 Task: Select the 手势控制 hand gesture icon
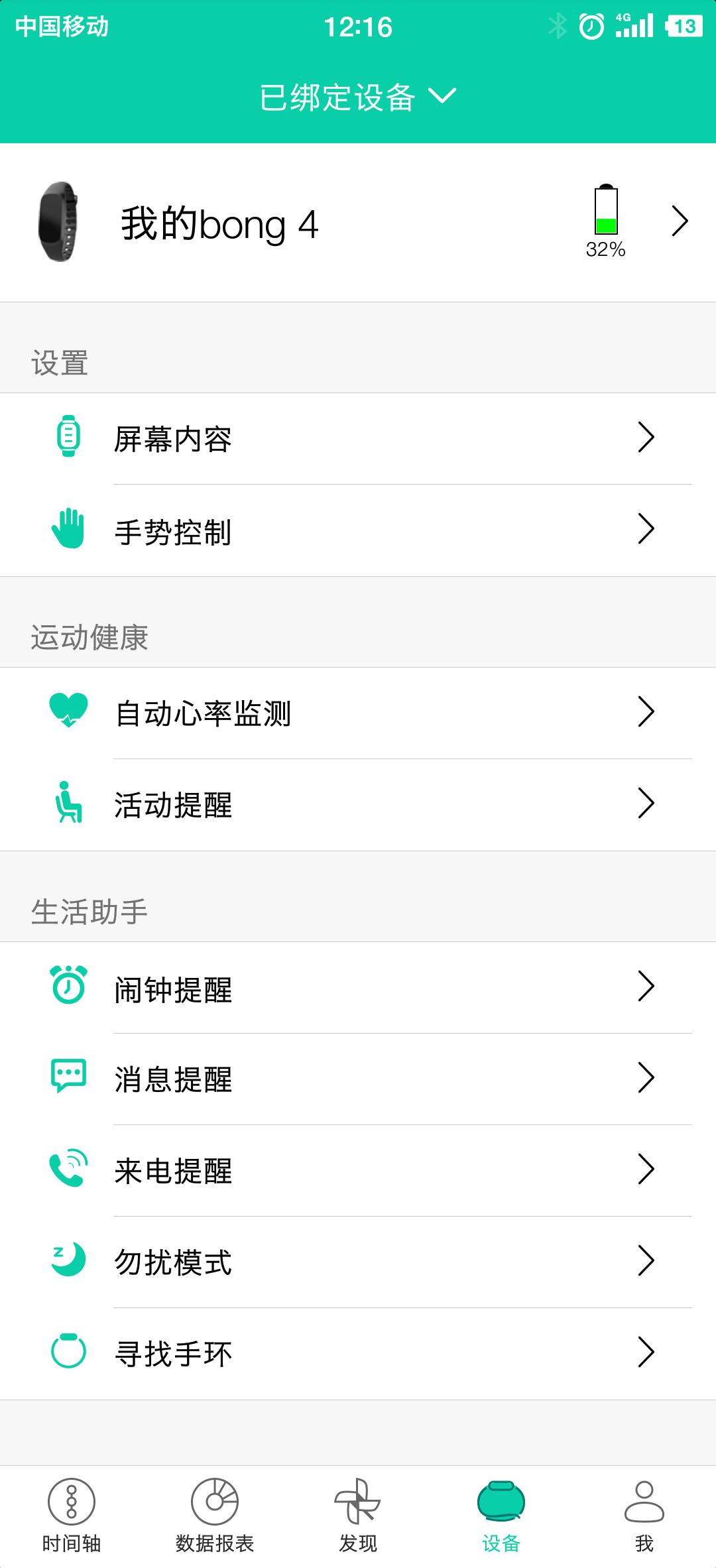(x=66, y=529)
